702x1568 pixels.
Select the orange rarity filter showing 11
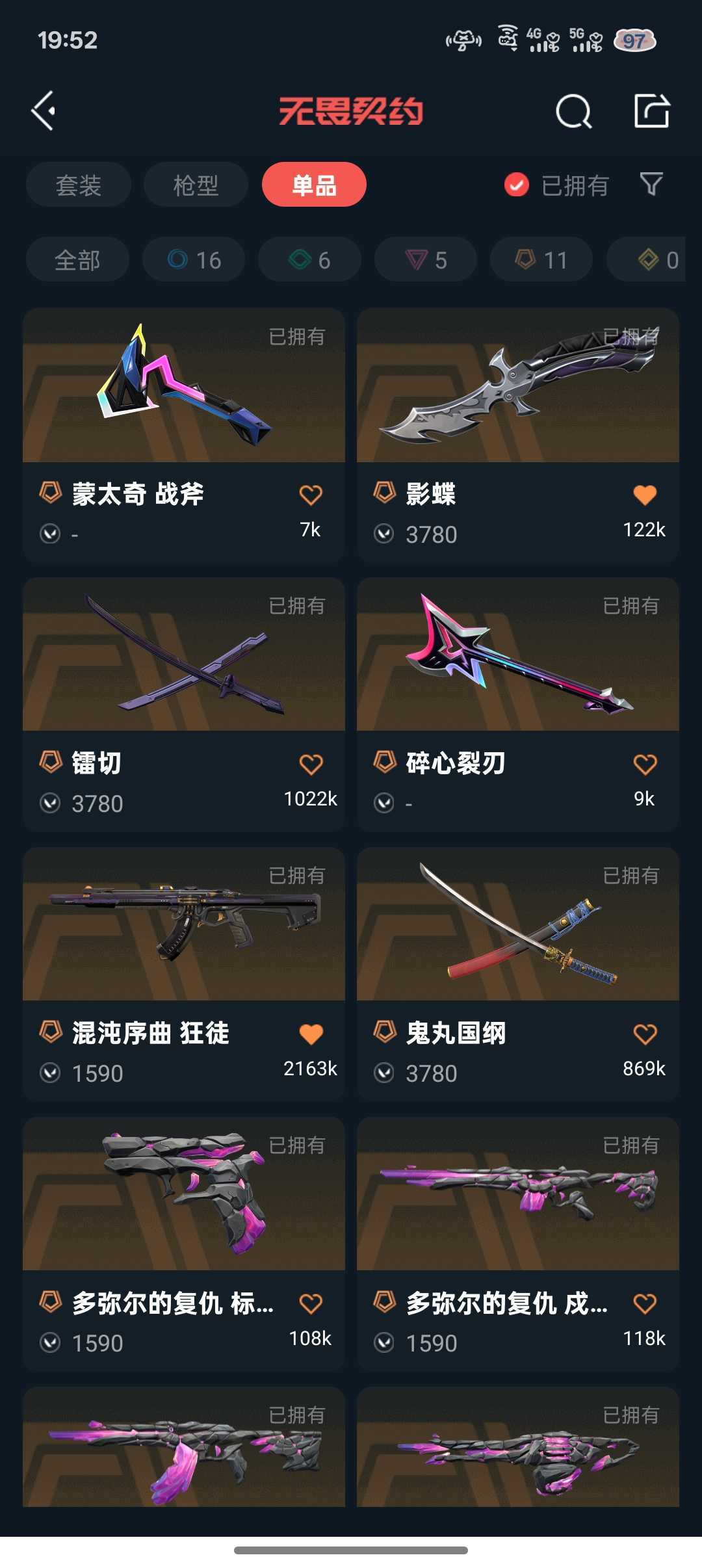coord(541,259)
